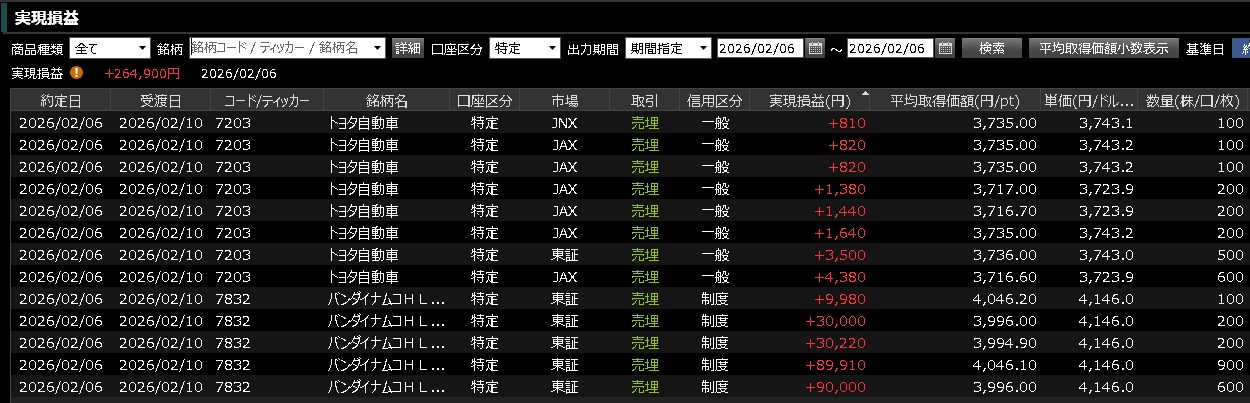
Task: Open the start date calendar icon
Action: (x=815, y=48)
